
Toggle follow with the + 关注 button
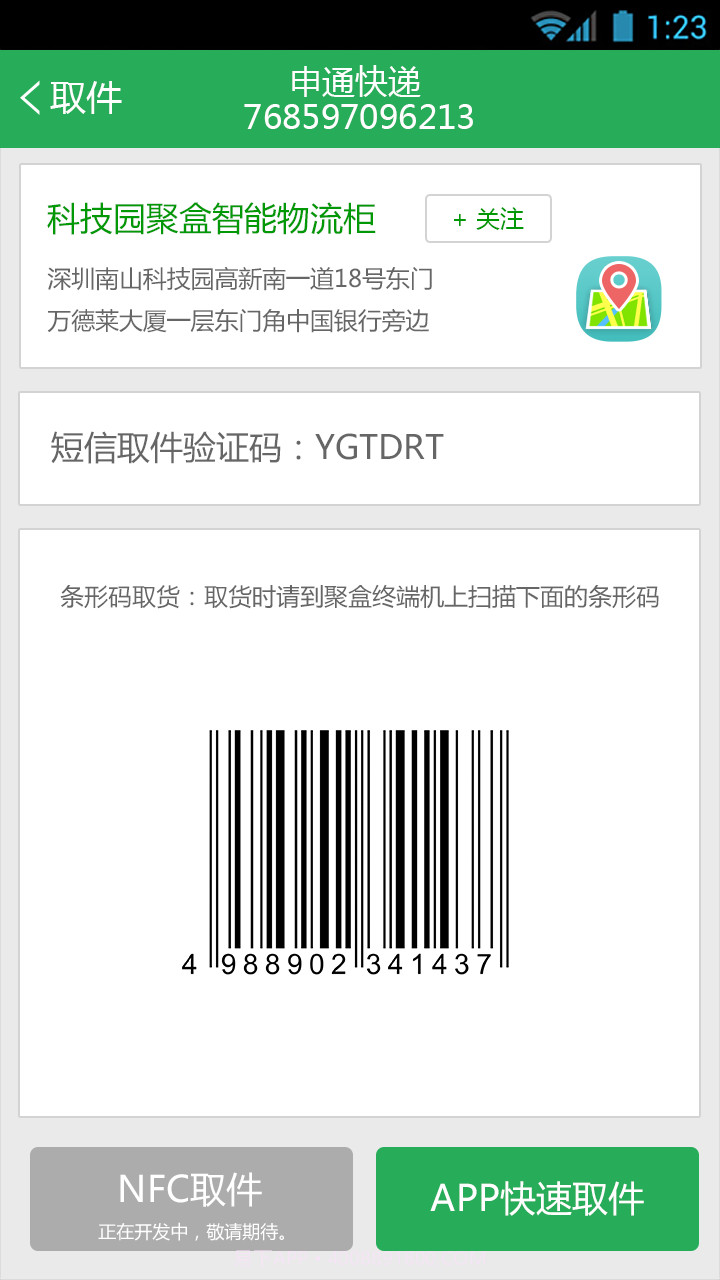click(488, 219)
